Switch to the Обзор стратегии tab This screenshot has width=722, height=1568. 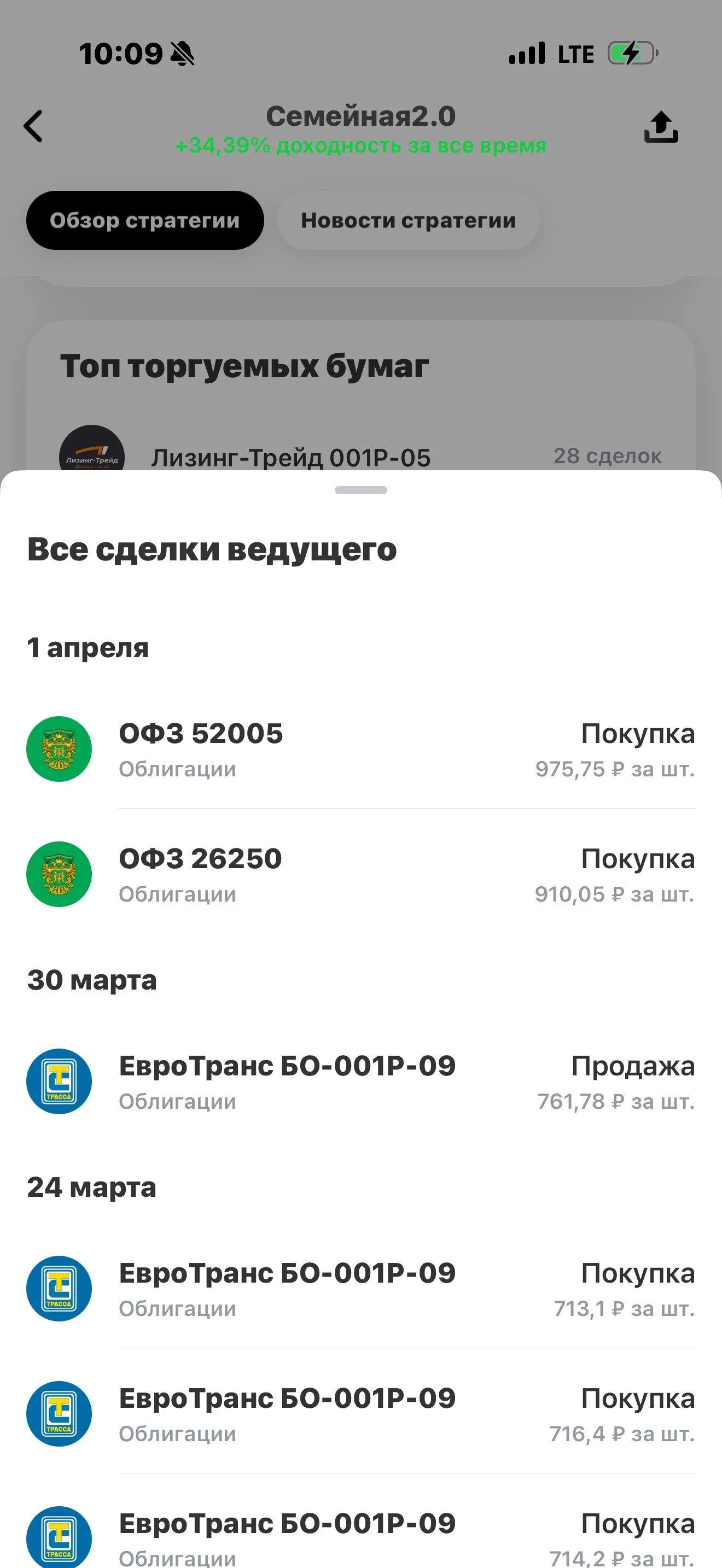coord(145,220)
